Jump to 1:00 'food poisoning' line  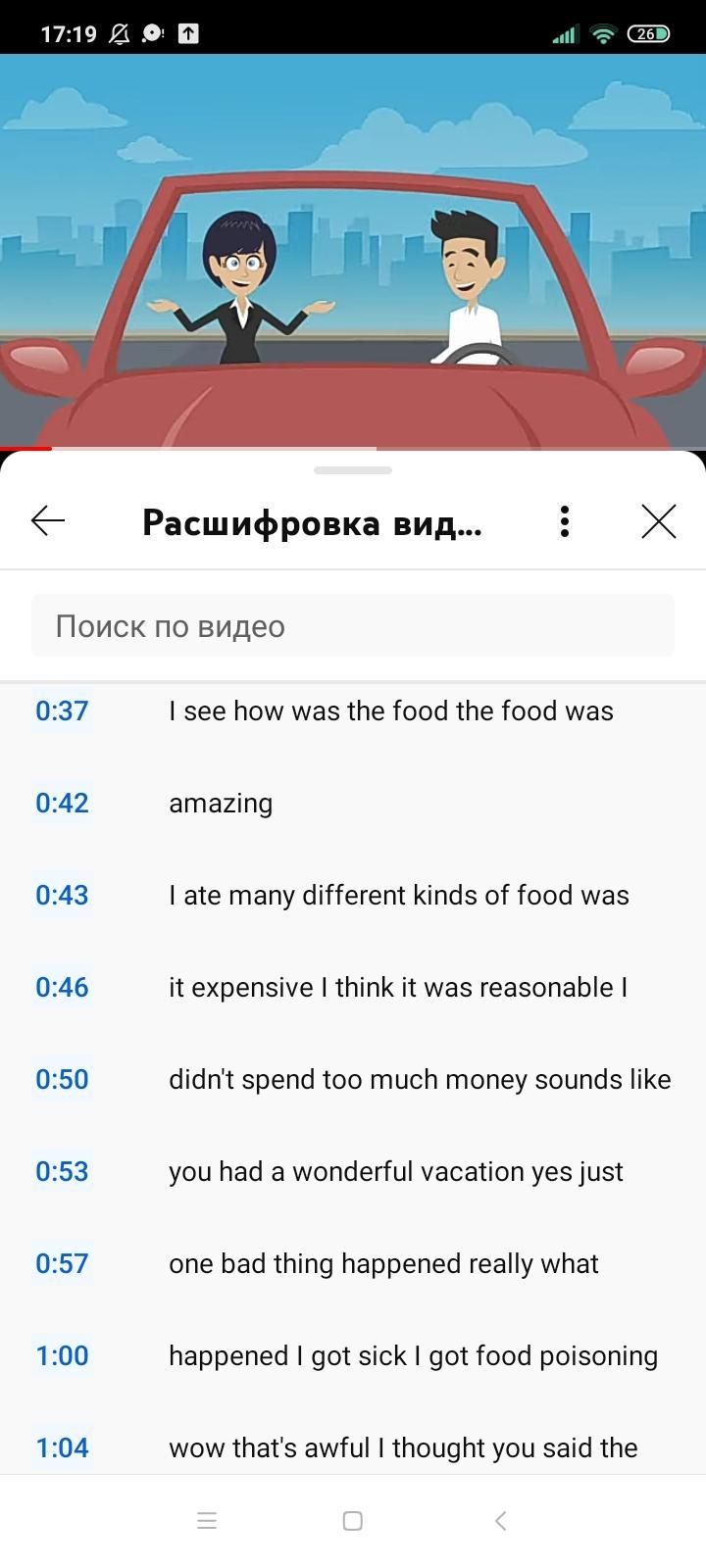coord(353,1355)
